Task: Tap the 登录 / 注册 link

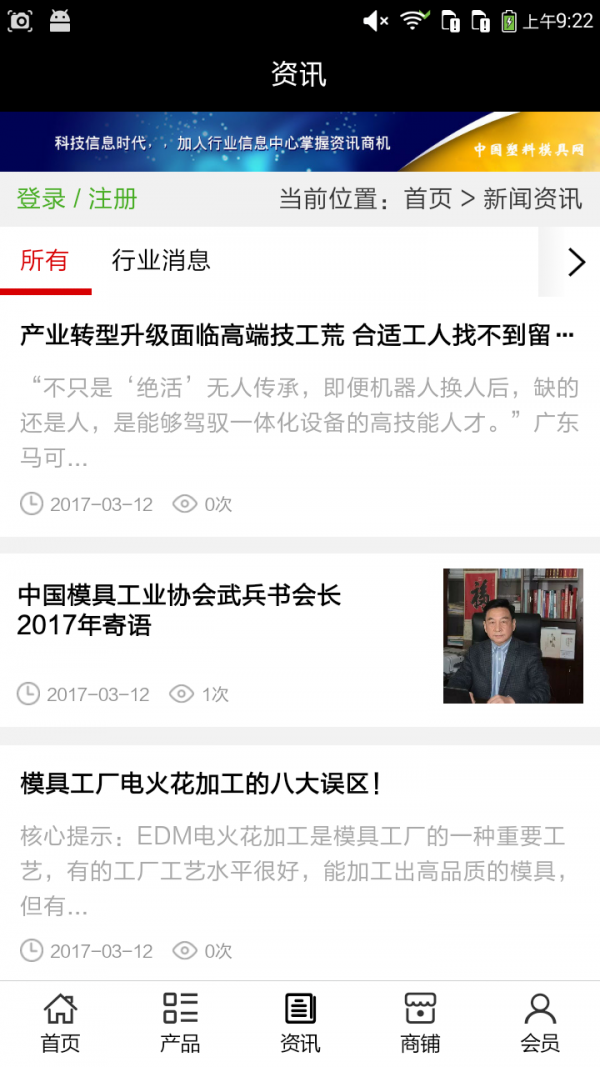Action: coord(77,199)
